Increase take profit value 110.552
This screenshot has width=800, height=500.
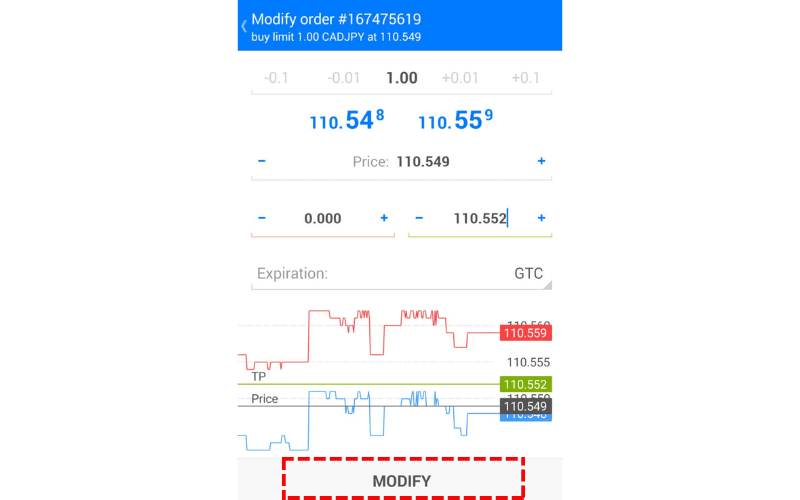[x=541, y=218]
